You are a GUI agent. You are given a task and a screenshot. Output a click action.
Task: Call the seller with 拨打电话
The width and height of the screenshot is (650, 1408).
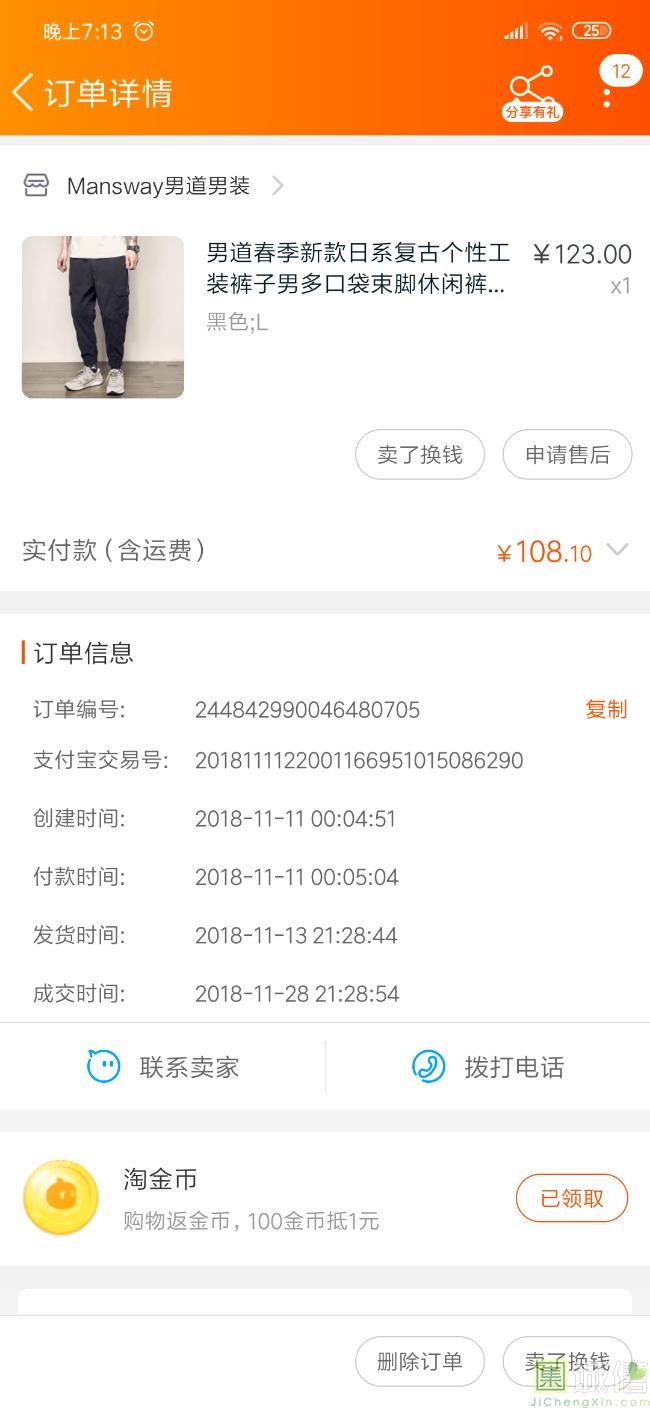click(x=488, y=1067)
